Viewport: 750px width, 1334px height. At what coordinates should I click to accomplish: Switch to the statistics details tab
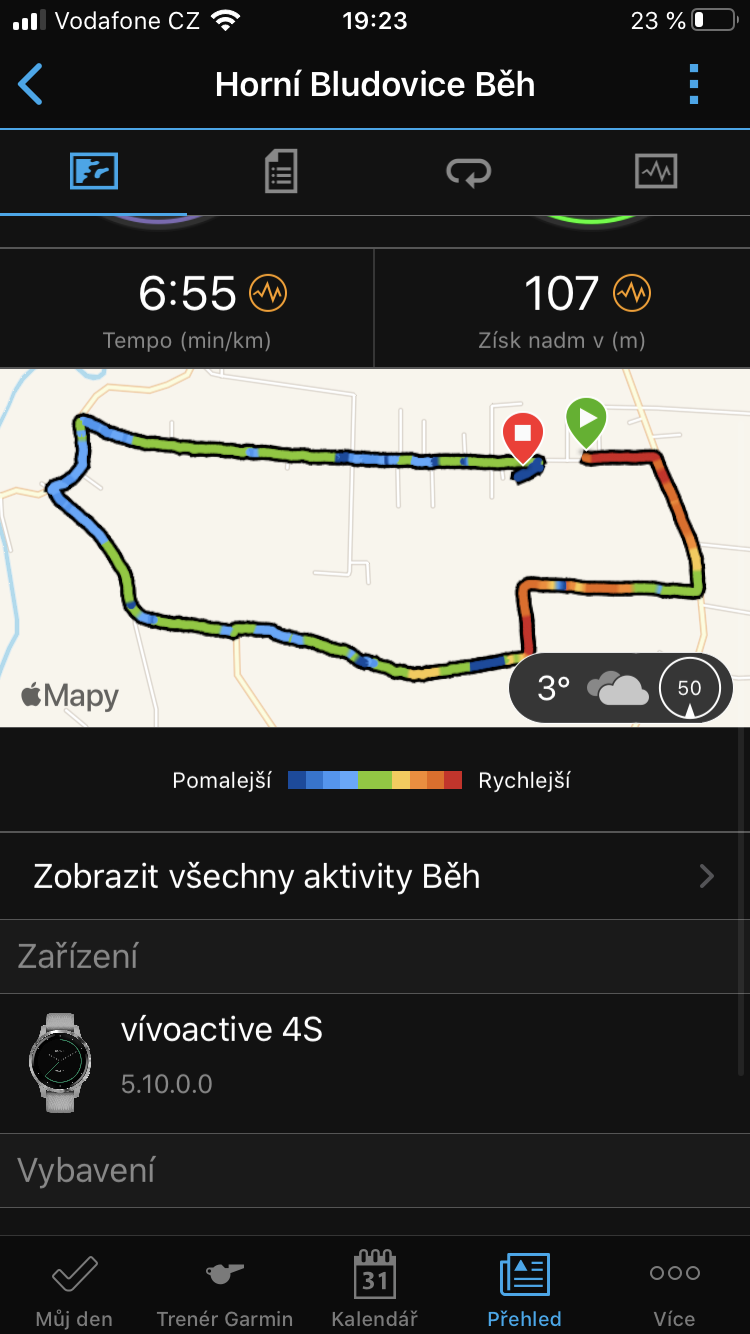click(281, 171)
